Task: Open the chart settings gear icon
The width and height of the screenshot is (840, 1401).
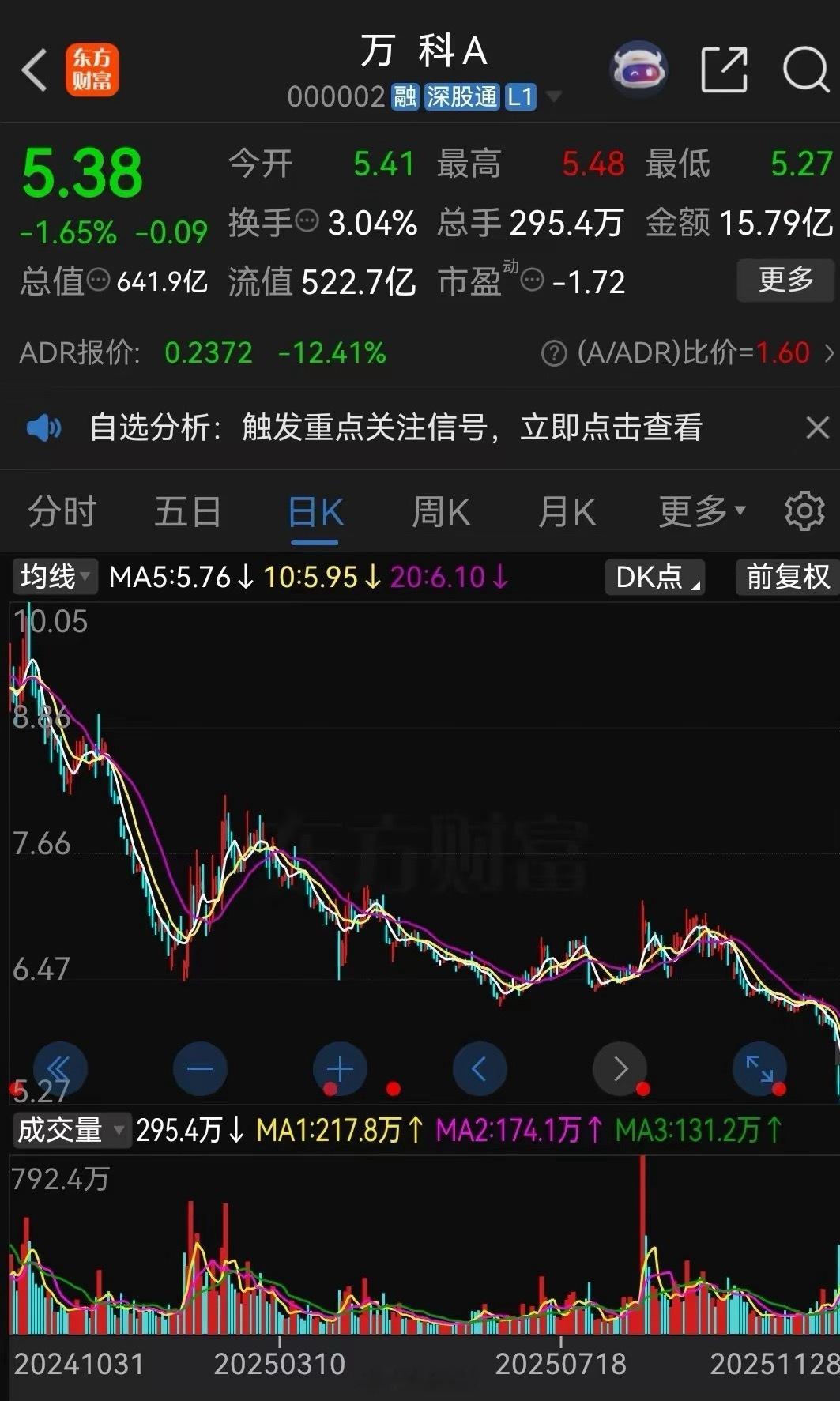Action: [x=804, y=510]
